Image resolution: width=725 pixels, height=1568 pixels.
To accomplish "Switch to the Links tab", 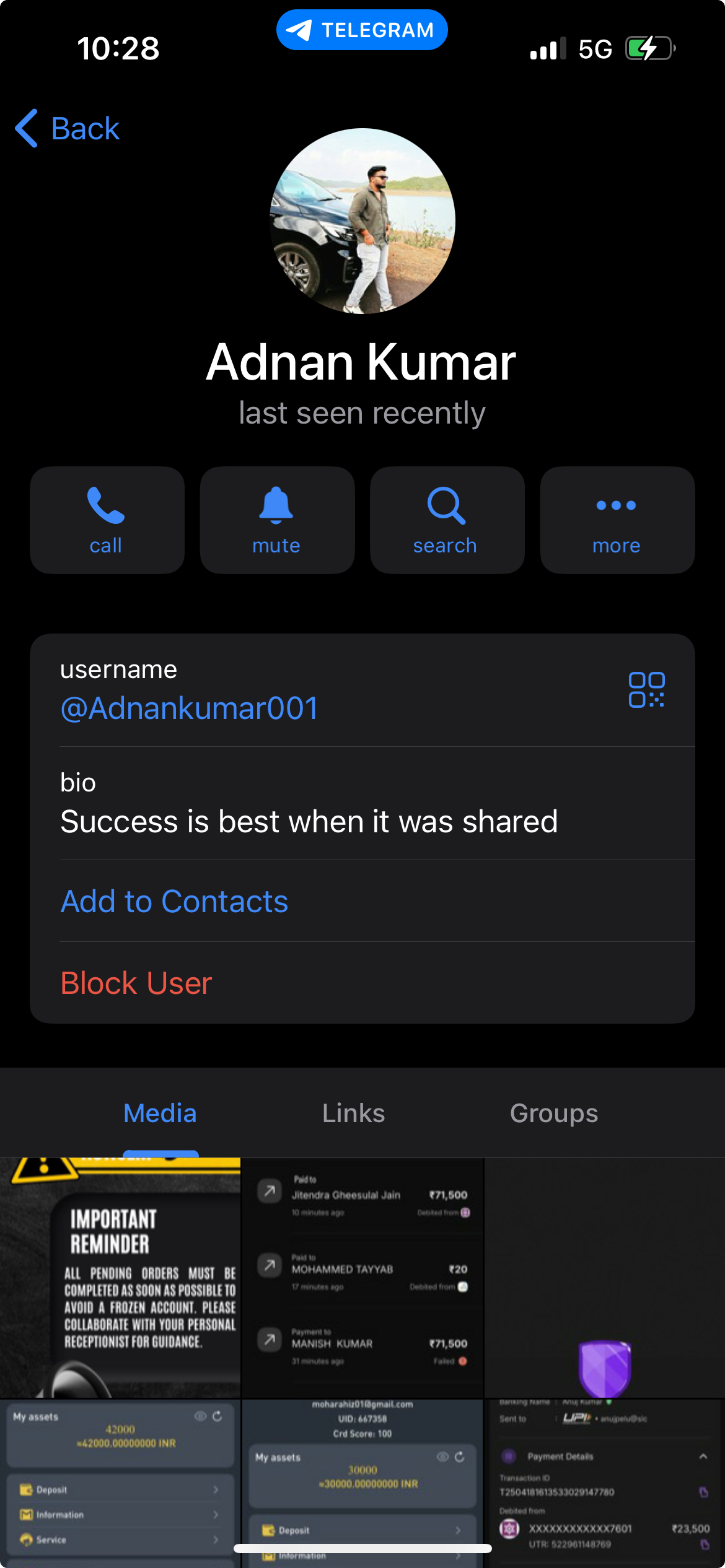I will 353,1113.
